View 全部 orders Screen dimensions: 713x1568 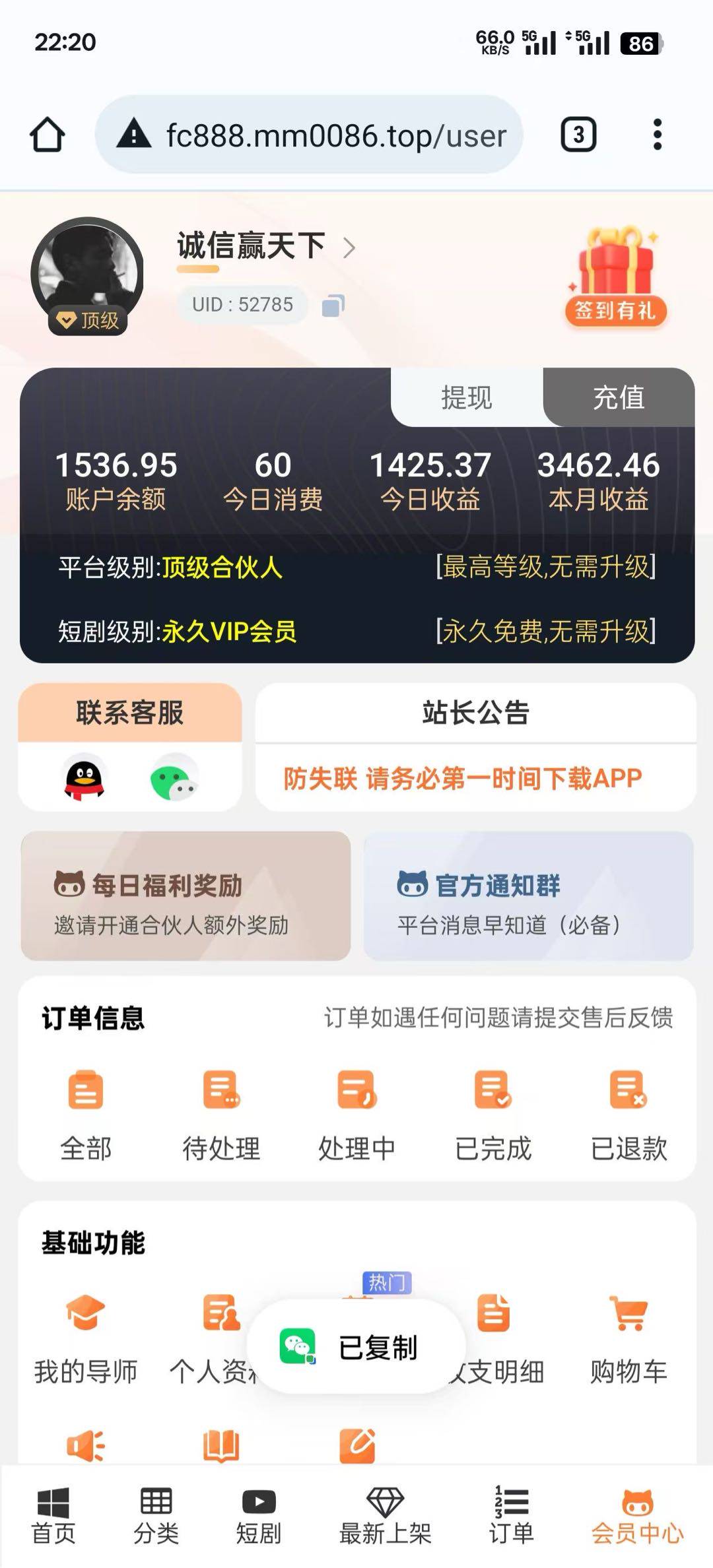click(x=86, y=1115)
